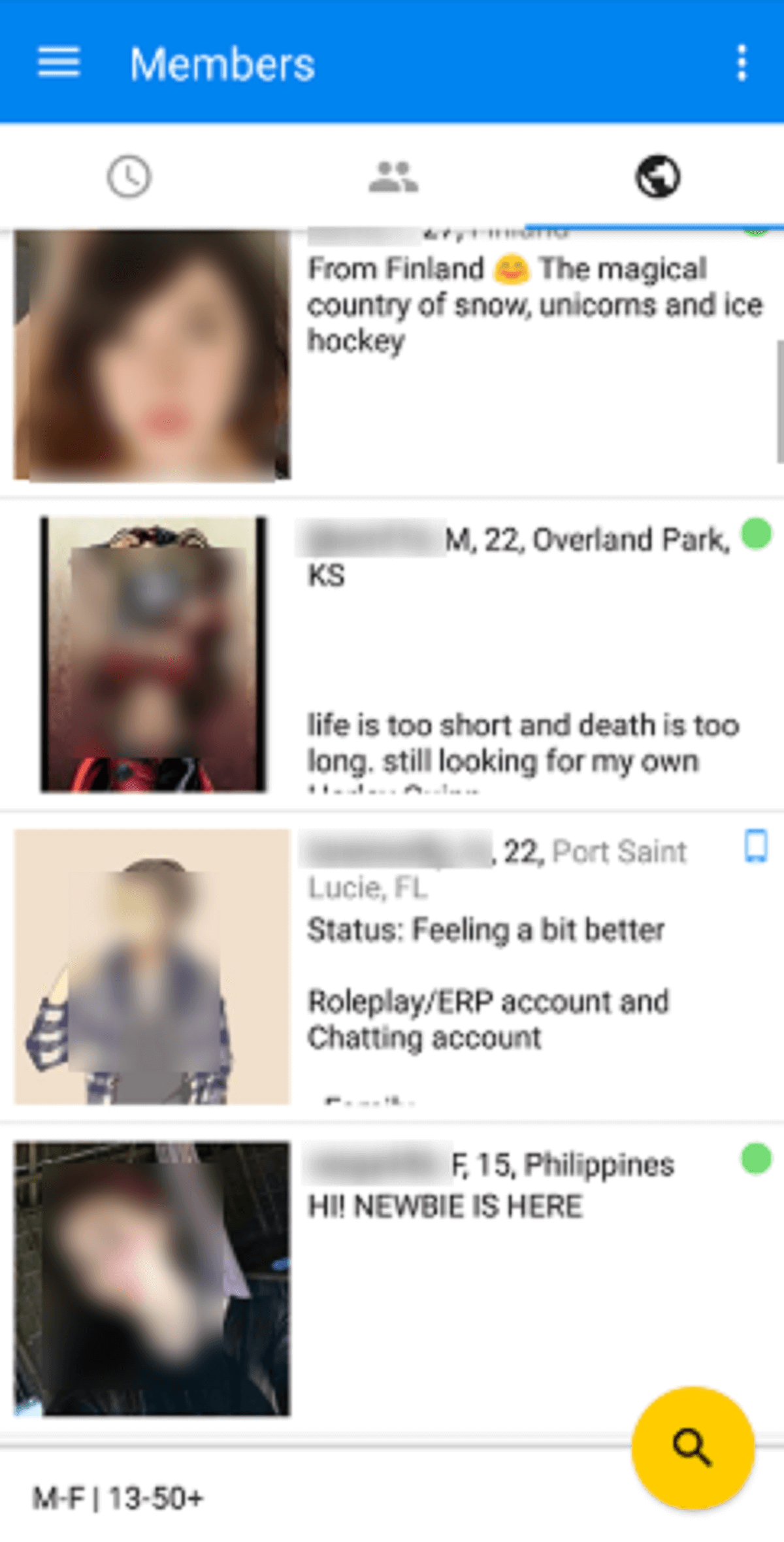784x1542 pixels.
Task: Select the globe tab
Action: [657, 176]
